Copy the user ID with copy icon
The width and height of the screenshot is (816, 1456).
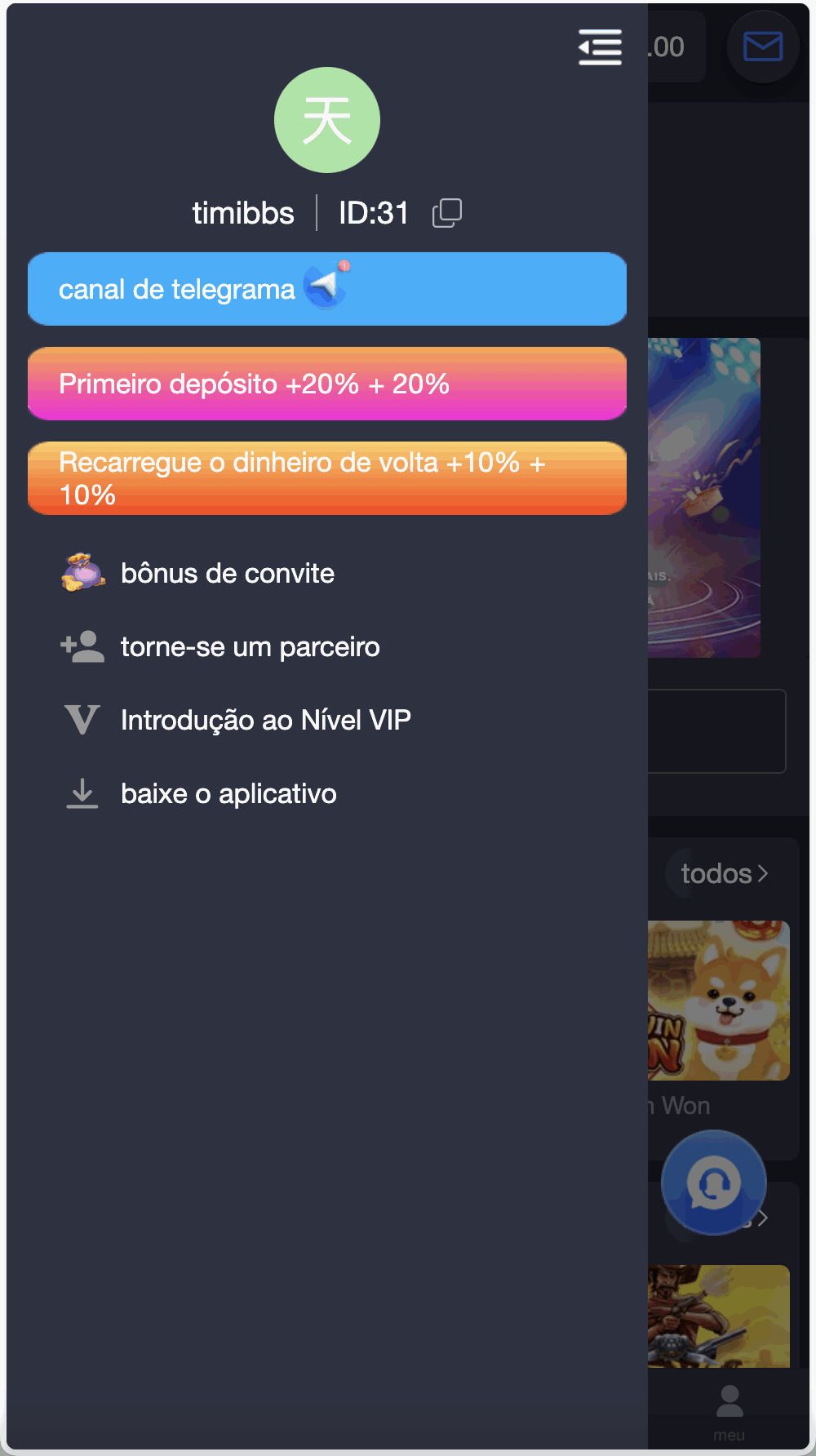446,212
